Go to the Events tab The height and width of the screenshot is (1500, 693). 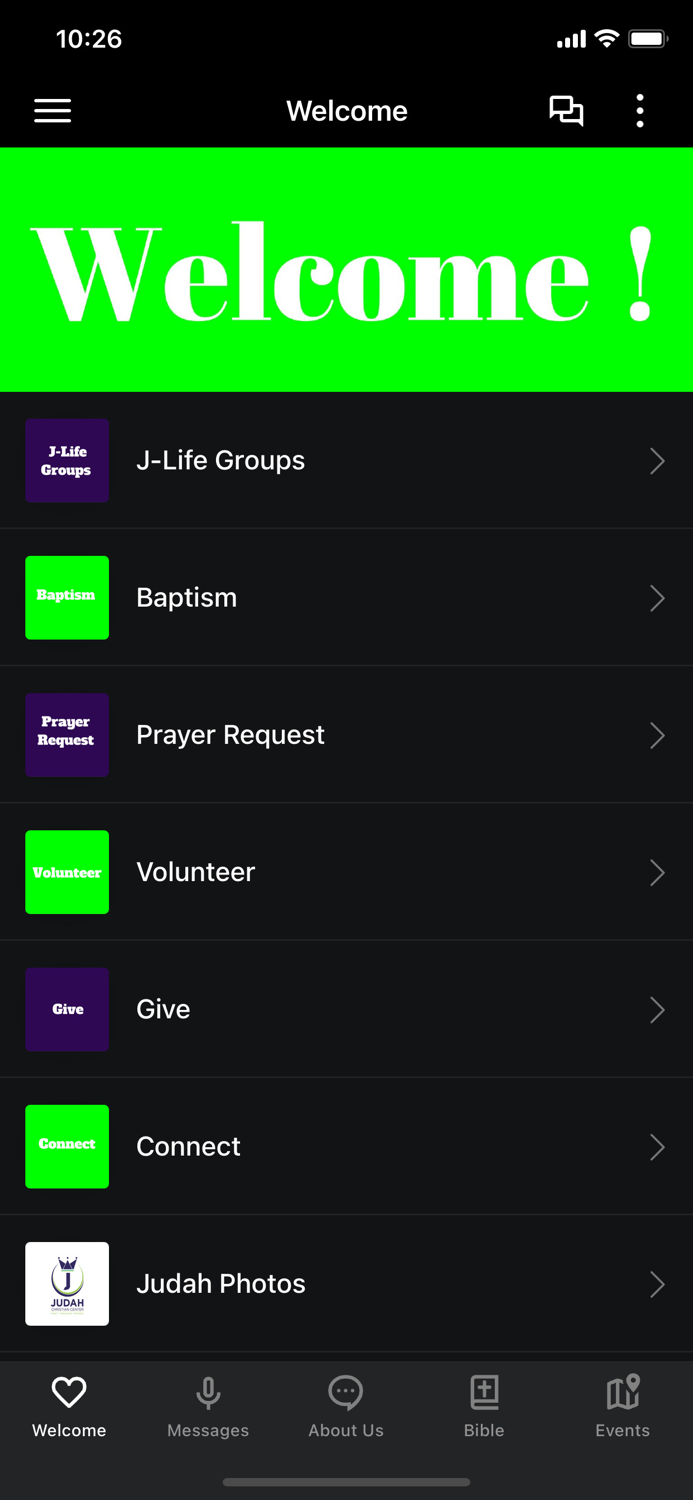pos(622,1406)
